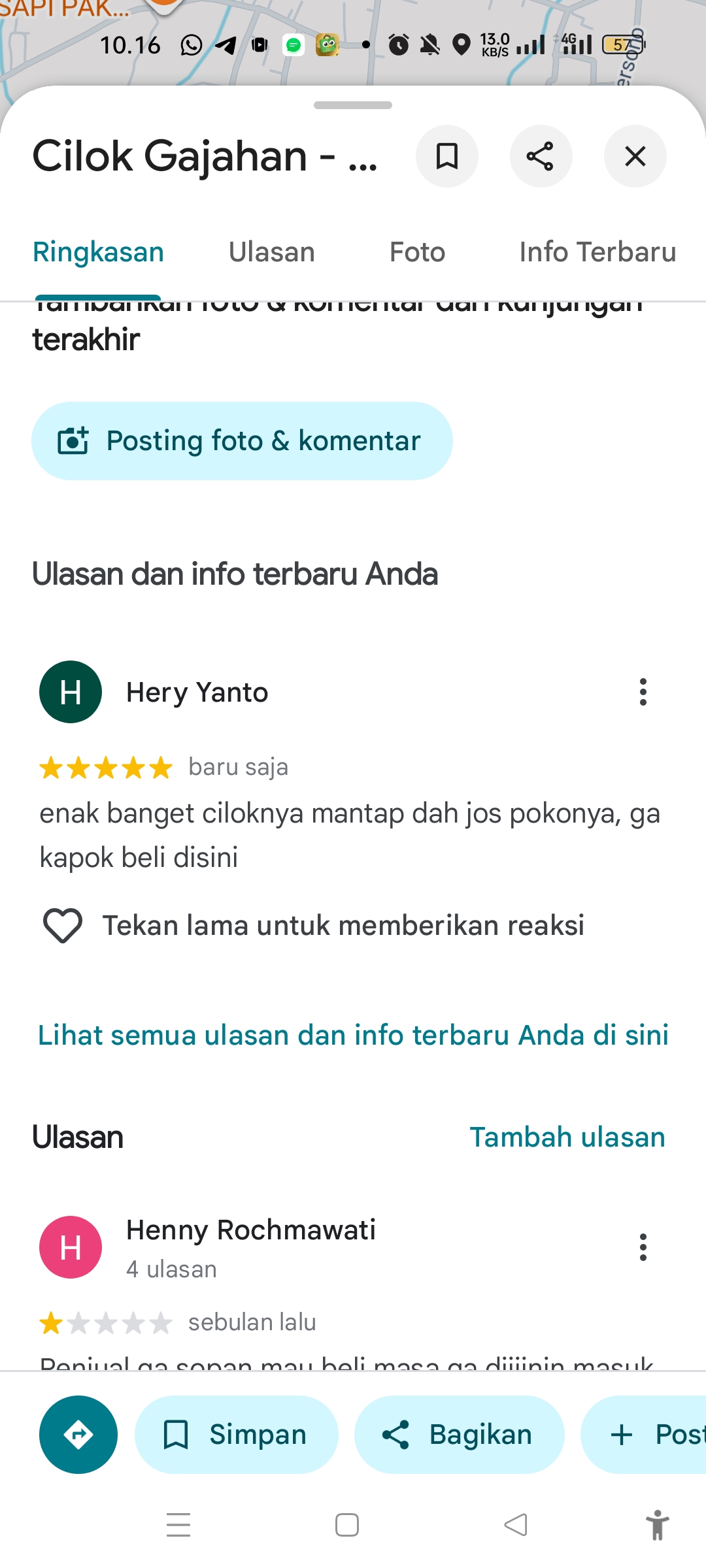Go to the Info Terbaru tab

[x=597, y=252]
